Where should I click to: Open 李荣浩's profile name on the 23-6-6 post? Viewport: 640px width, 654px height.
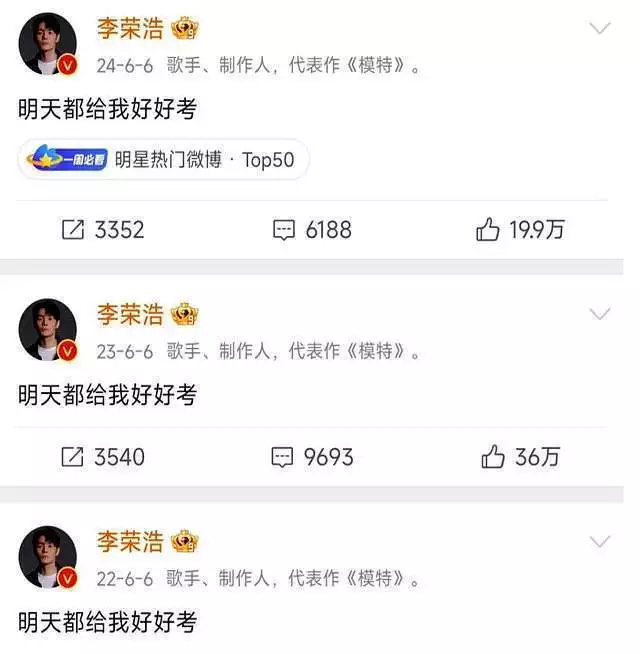130,314
